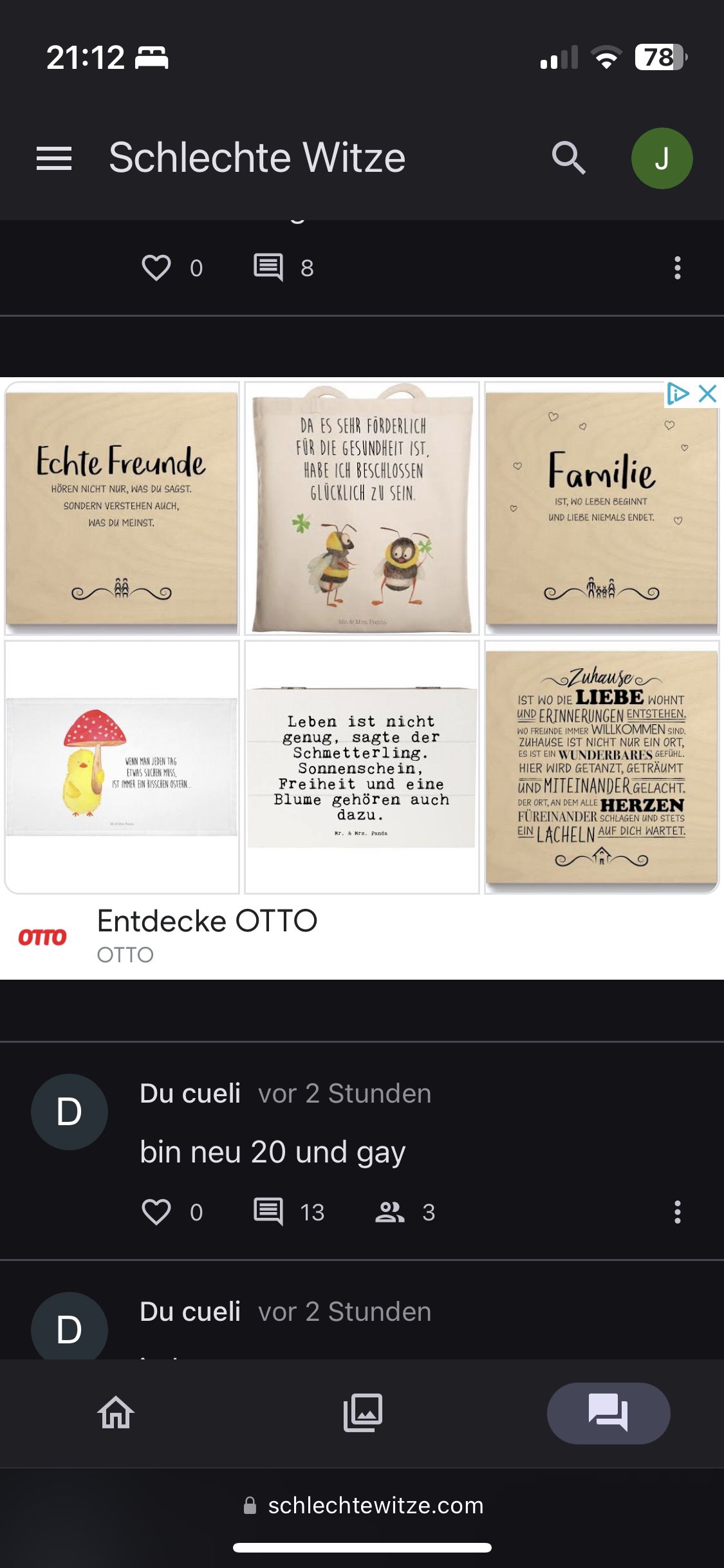
Task: Open the green J profile avatar
Action: pyautogui.click(x=662, y=158)
